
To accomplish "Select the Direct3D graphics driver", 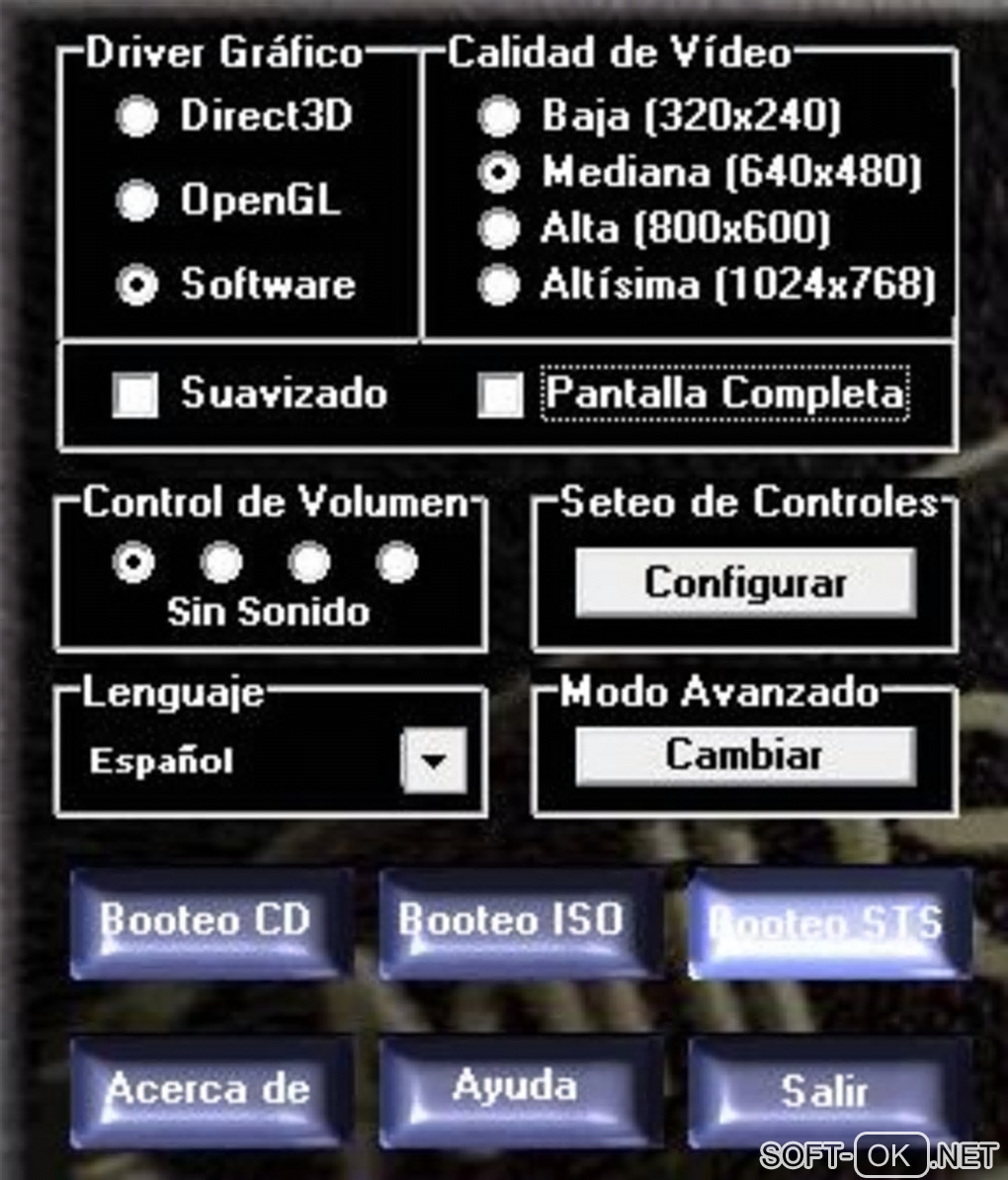I will pyautogui.click(x=136, y=117).
